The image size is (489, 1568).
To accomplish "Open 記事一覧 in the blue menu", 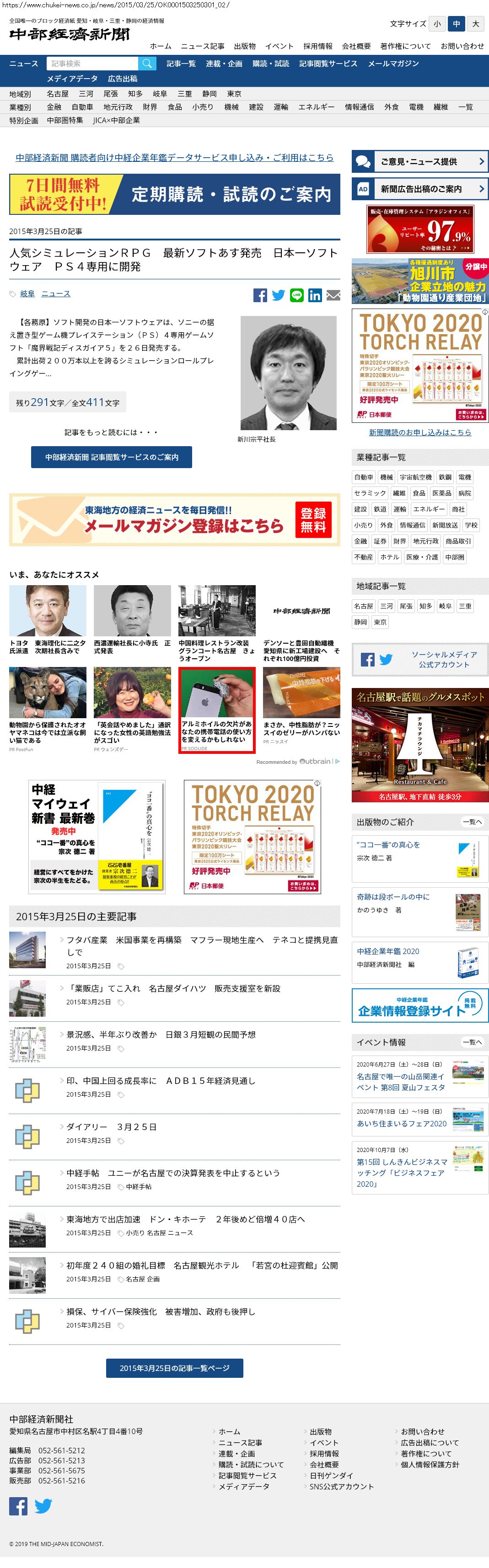I will coord(181,63).
